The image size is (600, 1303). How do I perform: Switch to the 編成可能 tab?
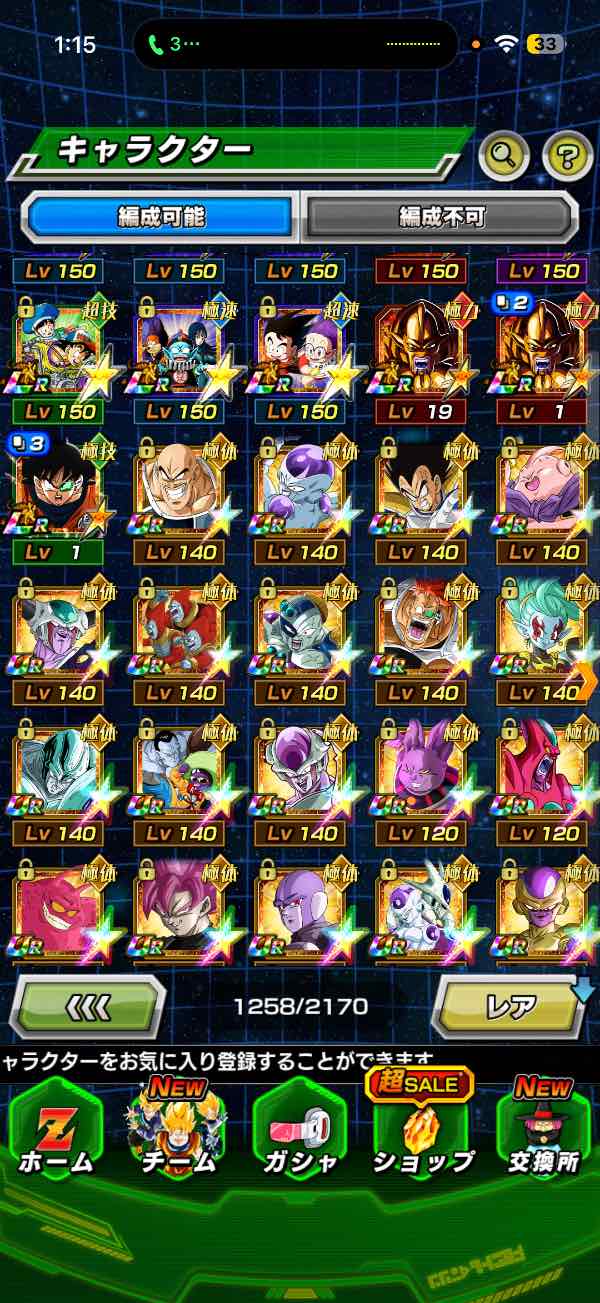160,215
